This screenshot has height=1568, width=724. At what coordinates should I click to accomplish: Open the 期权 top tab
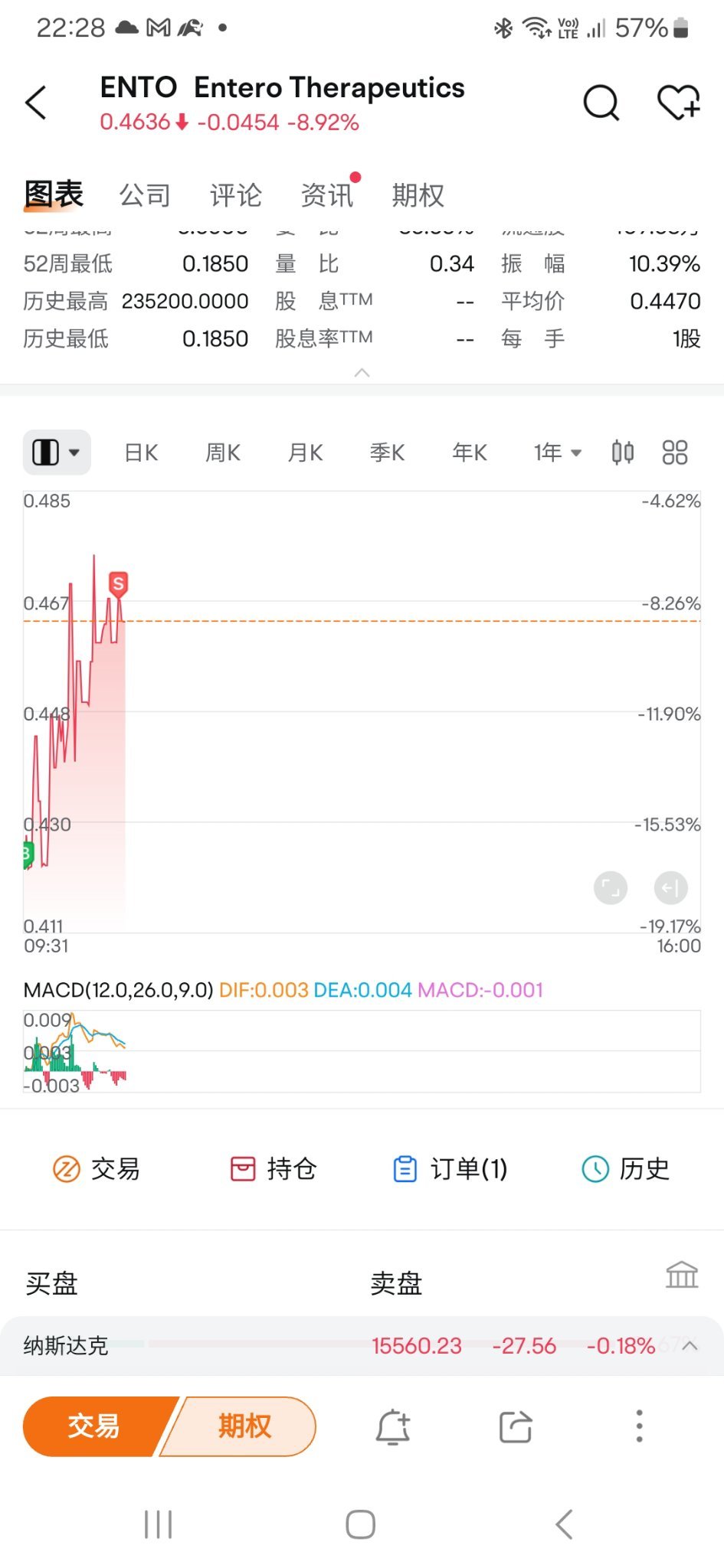(x=418, y=195)
